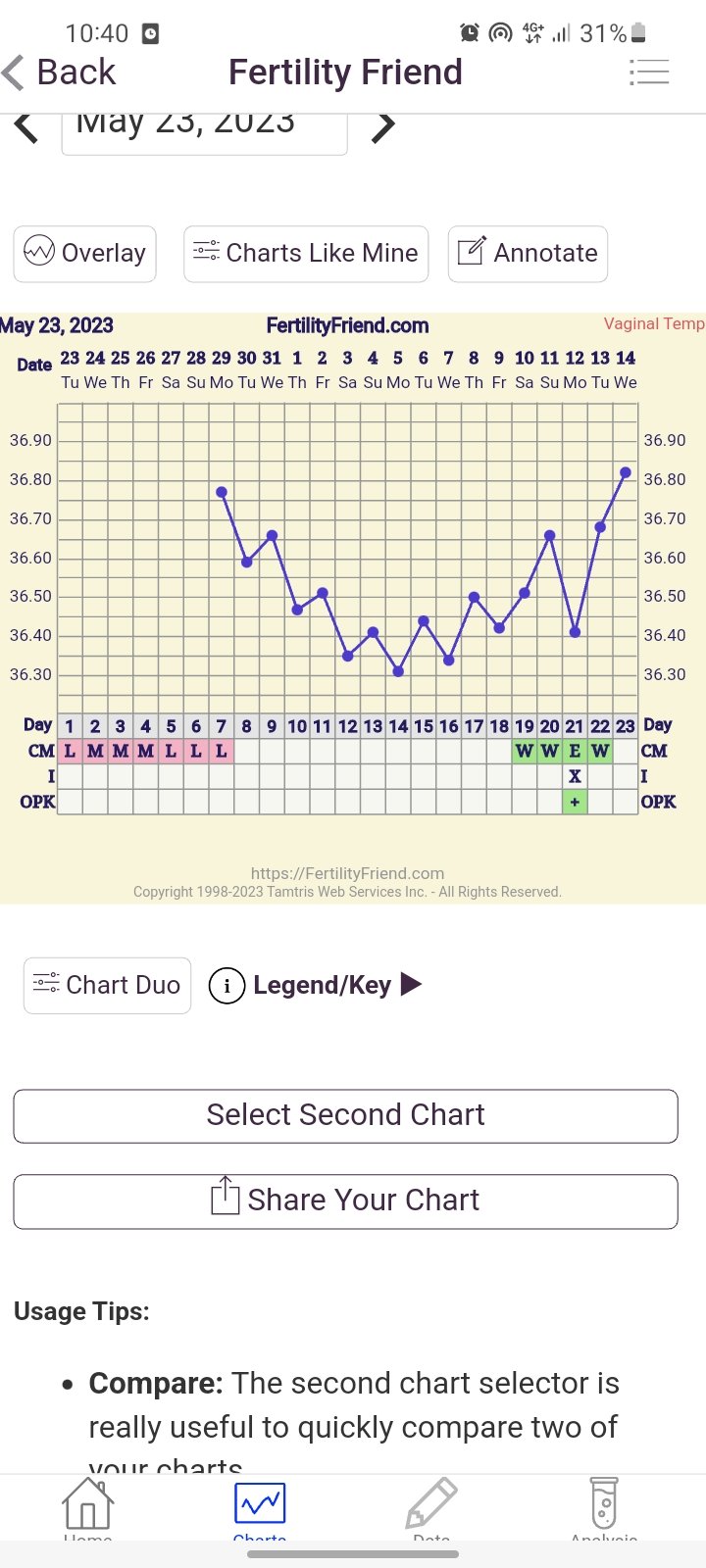Open Chart Duo settings
Screen dimensions: 706x1568
[107, 985]
